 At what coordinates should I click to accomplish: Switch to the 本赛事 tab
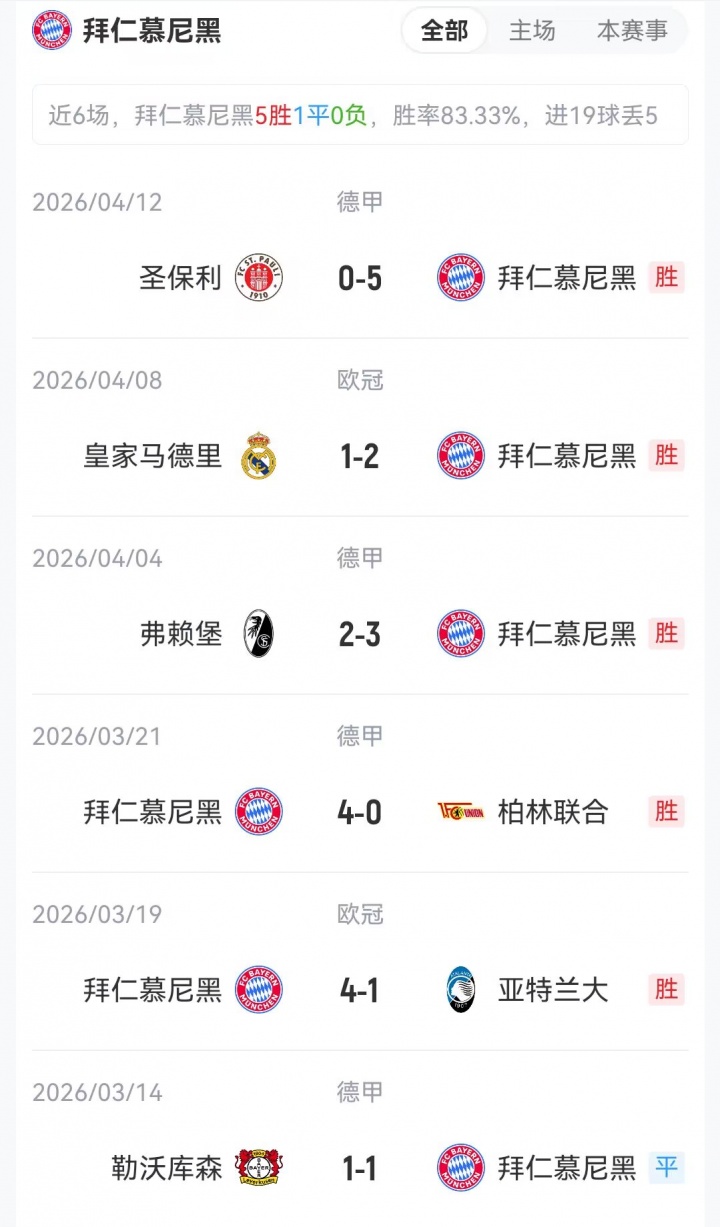(x=632, y=31)
